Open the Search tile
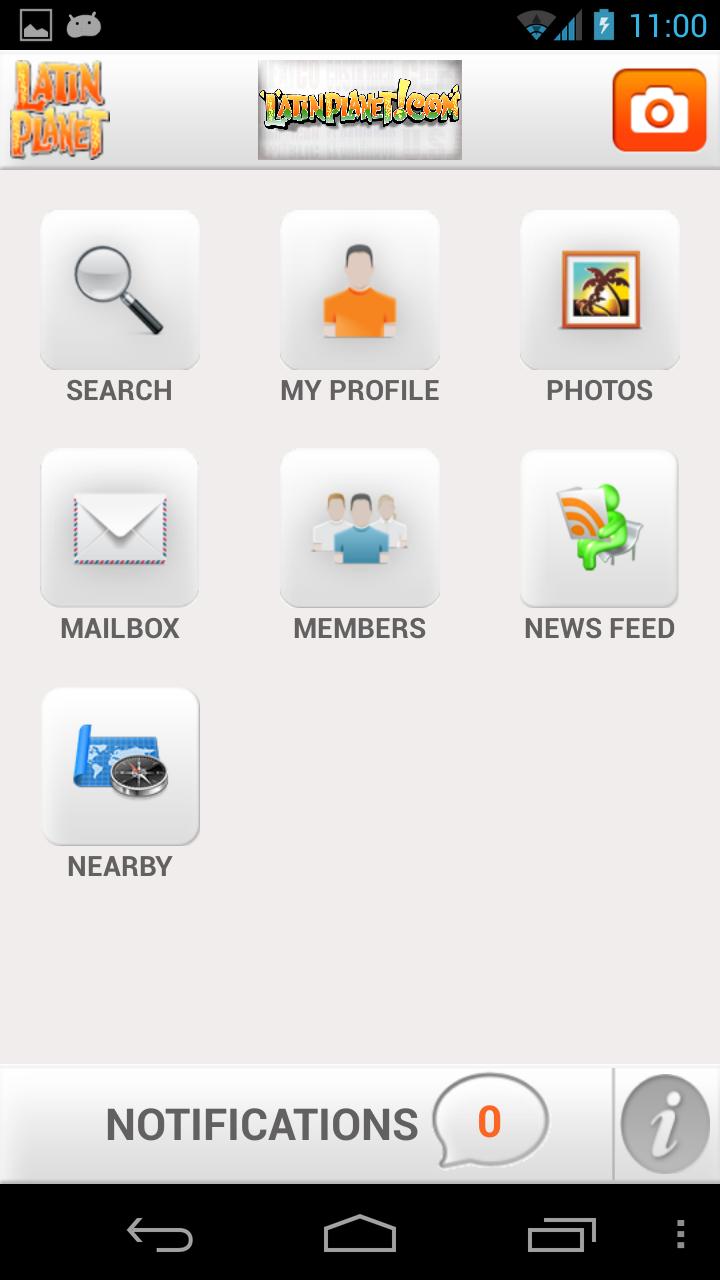This screenshot has width=720, height=1280. pyautogui.click(x=120, y=290)
